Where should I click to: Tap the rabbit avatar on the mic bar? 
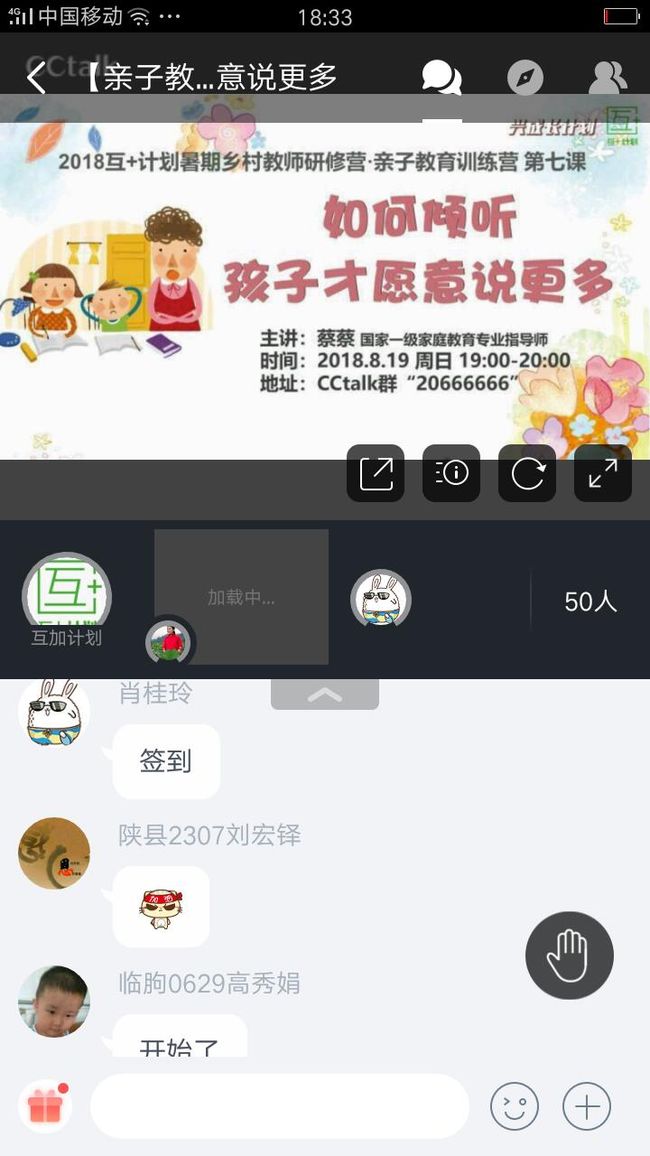point(380,599)
